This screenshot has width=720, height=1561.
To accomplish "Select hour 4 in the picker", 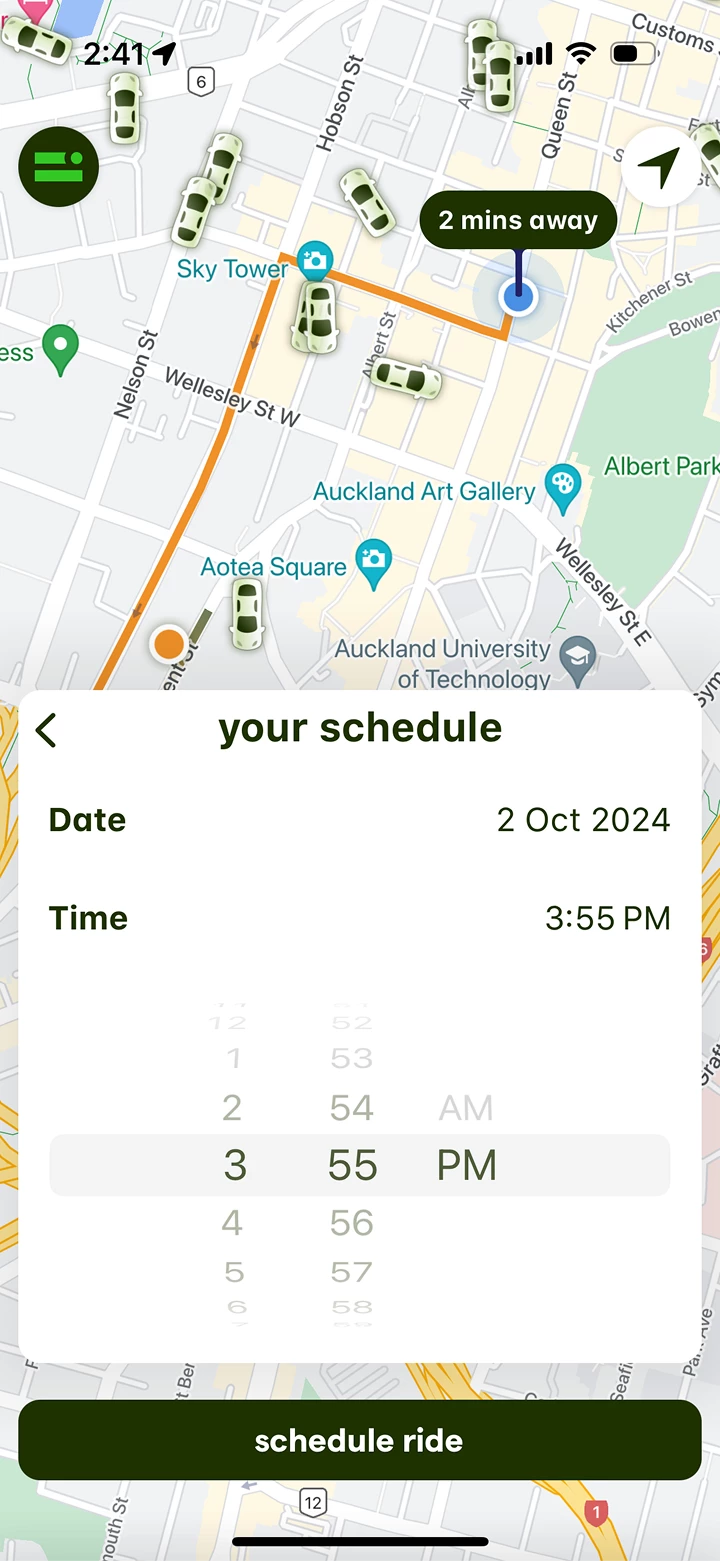I will pyautogui.click(x=232, y=1222).
